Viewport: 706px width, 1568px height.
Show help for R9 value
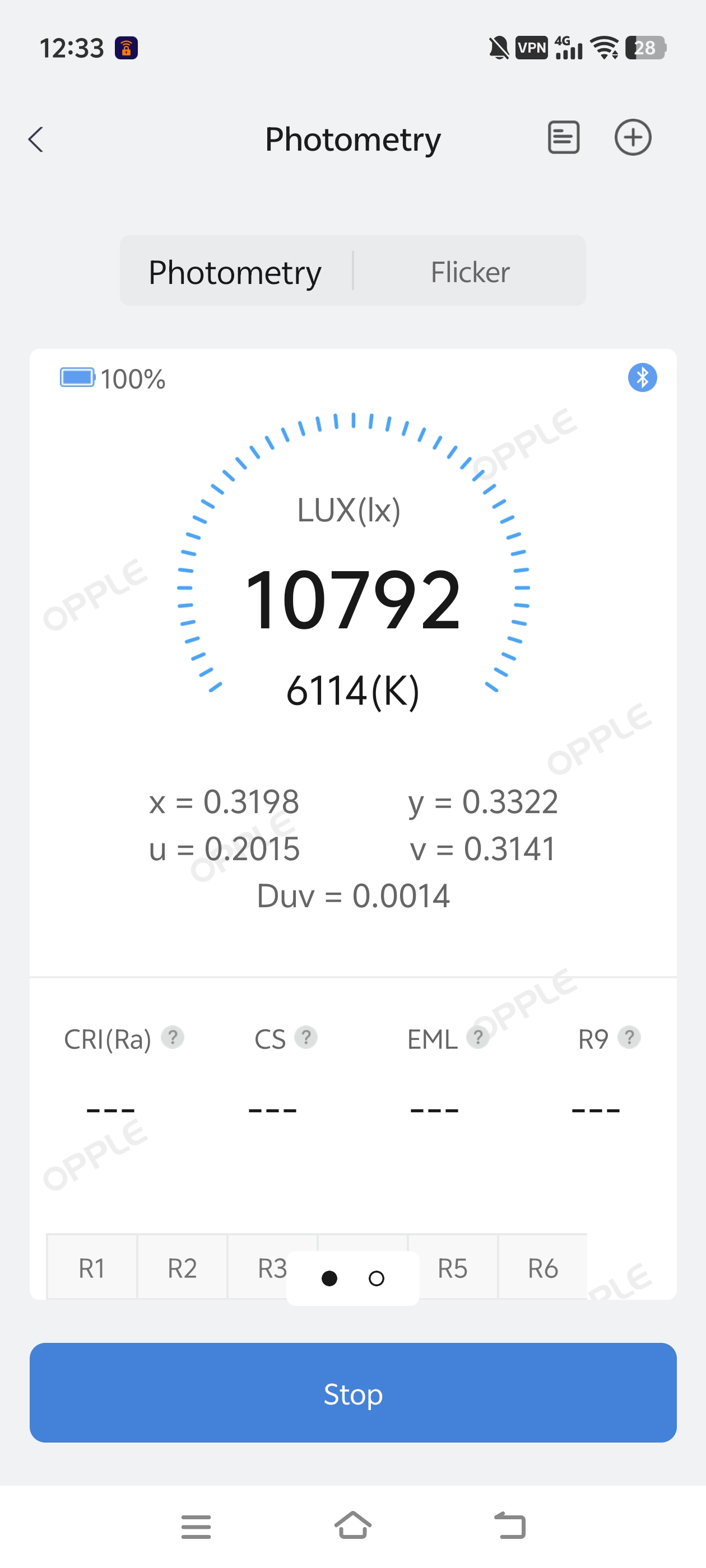(x=629, y=1037)
